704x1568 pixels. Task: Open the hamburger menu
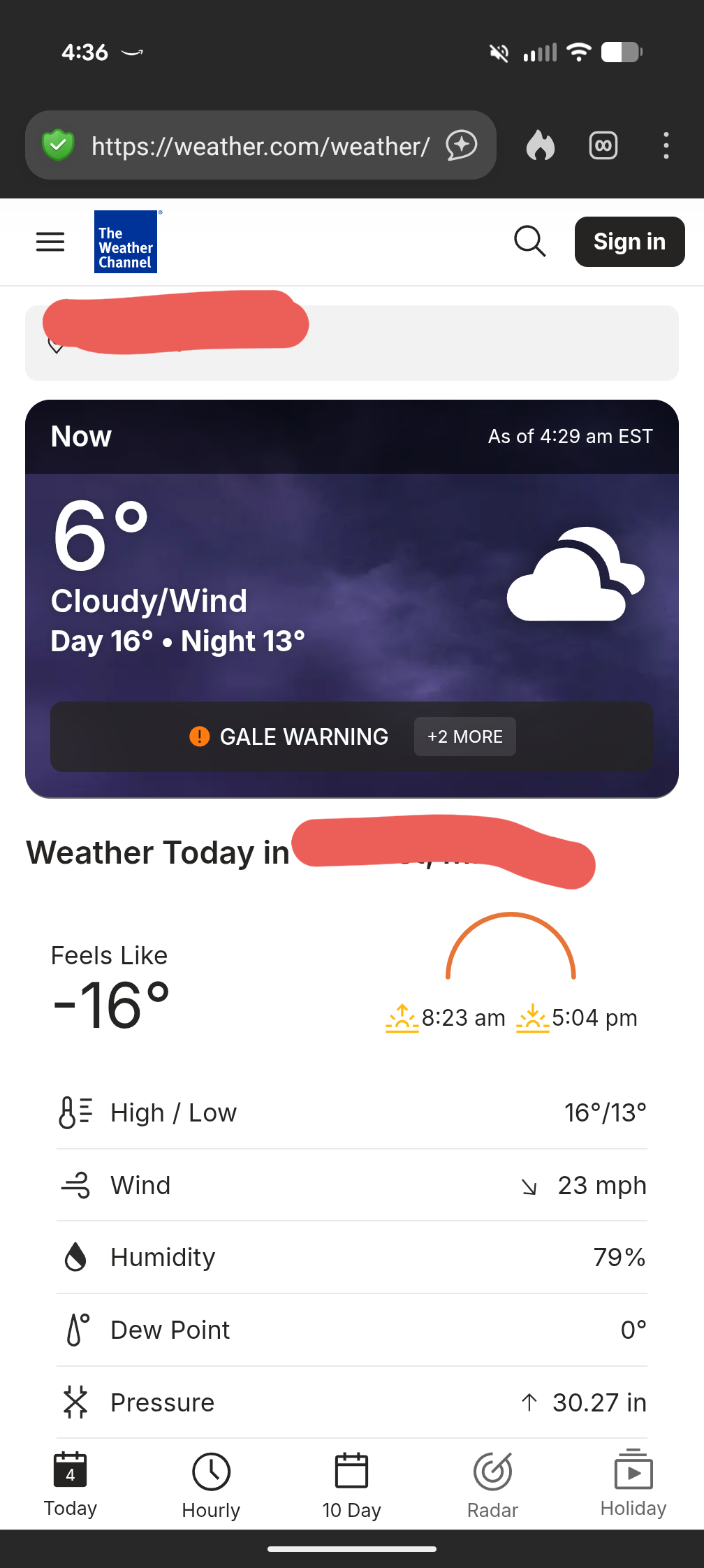50,242
